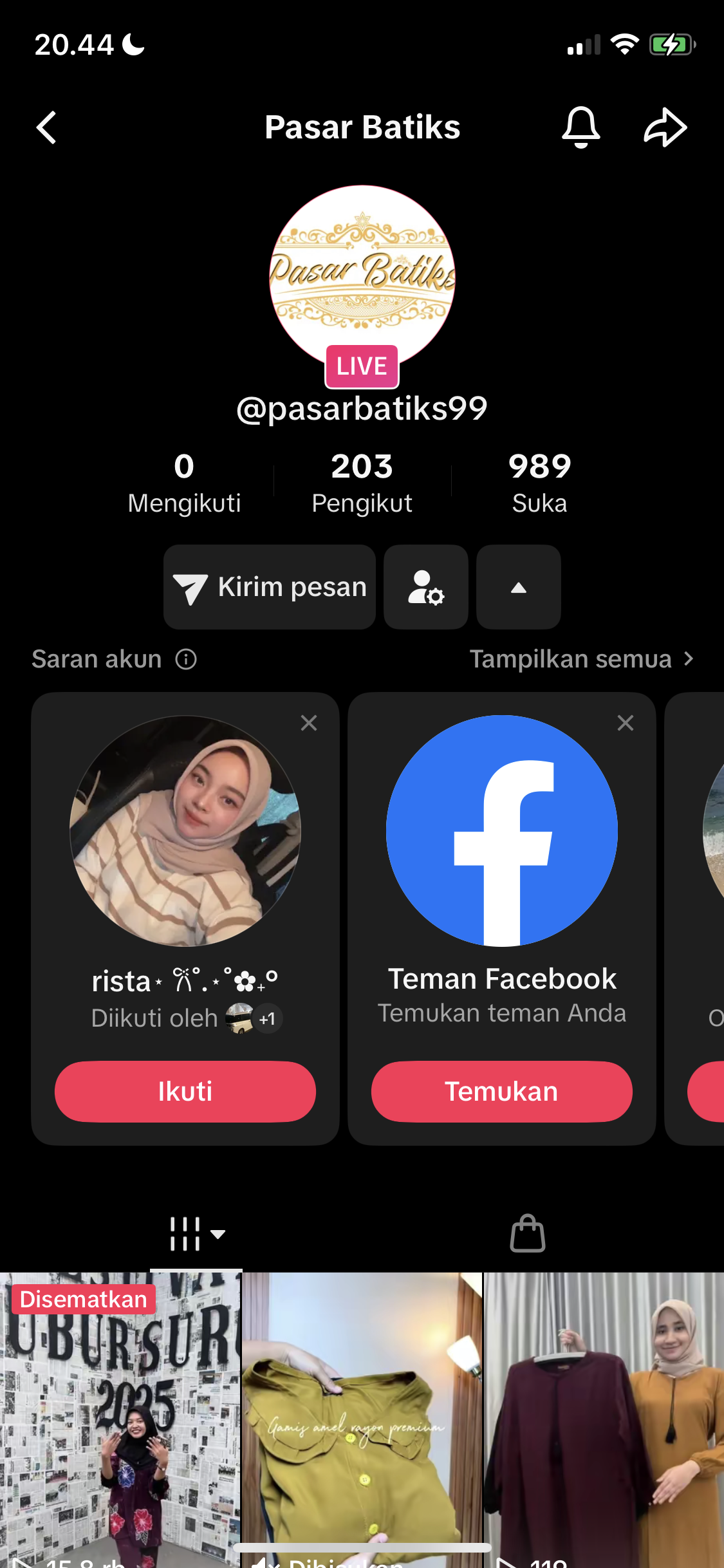This screenshot has width=724, height=1568.
Task: Open the pinned Disematkan video
Action: [x=120, y=1420]
